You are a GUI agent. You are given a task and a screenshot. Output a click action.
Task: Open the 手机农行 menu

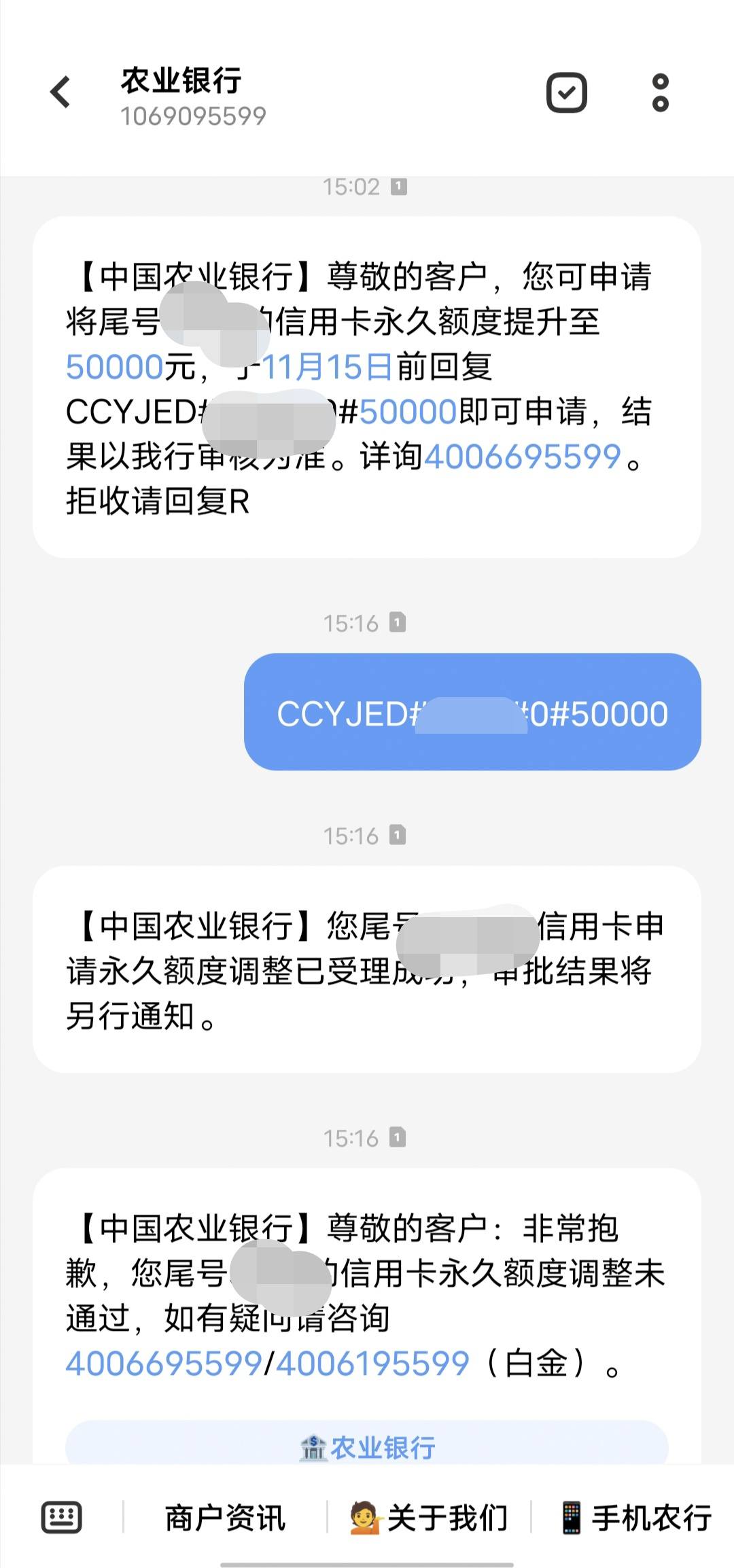(x=635, y=1517)
